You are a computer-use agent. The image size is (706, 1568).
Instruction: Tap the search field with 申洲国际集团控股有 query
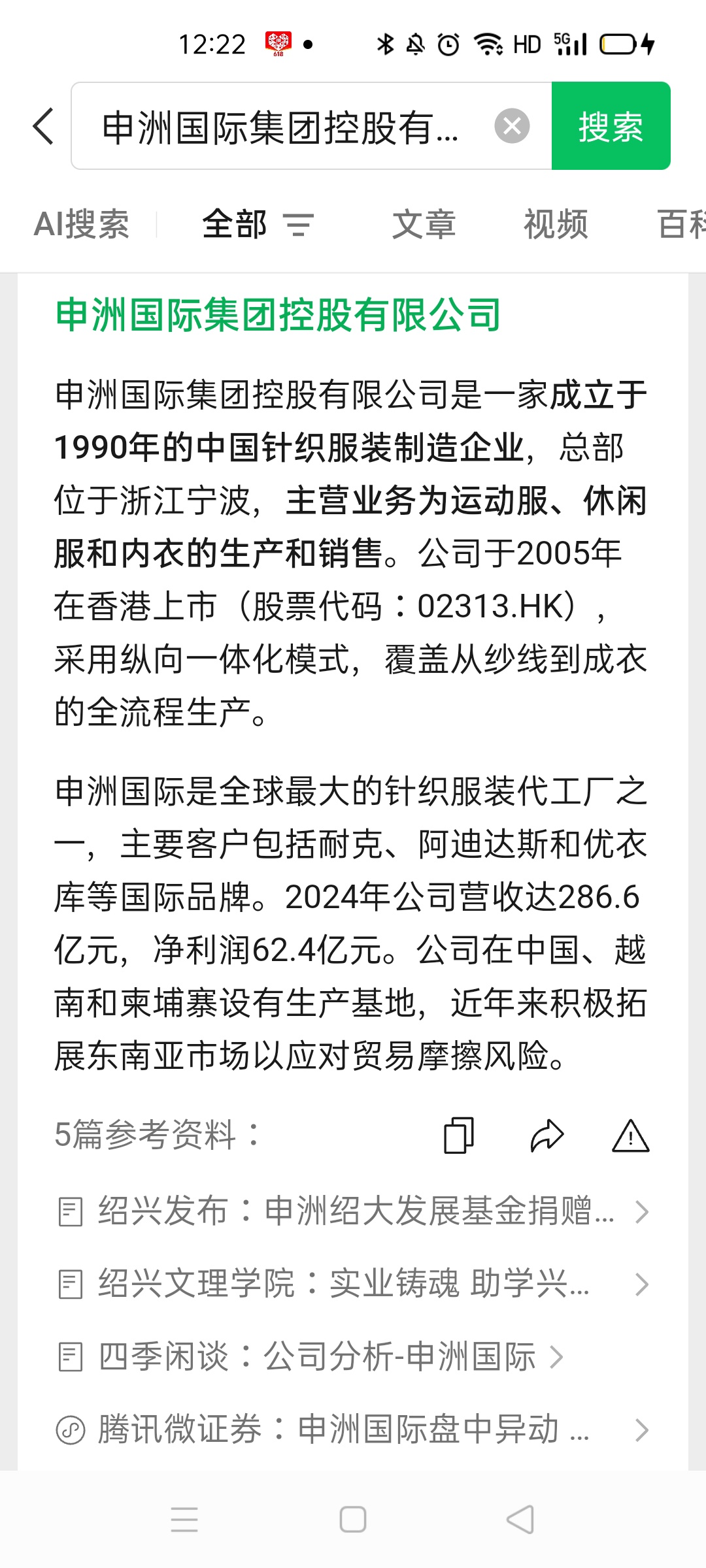click(281, 127)
